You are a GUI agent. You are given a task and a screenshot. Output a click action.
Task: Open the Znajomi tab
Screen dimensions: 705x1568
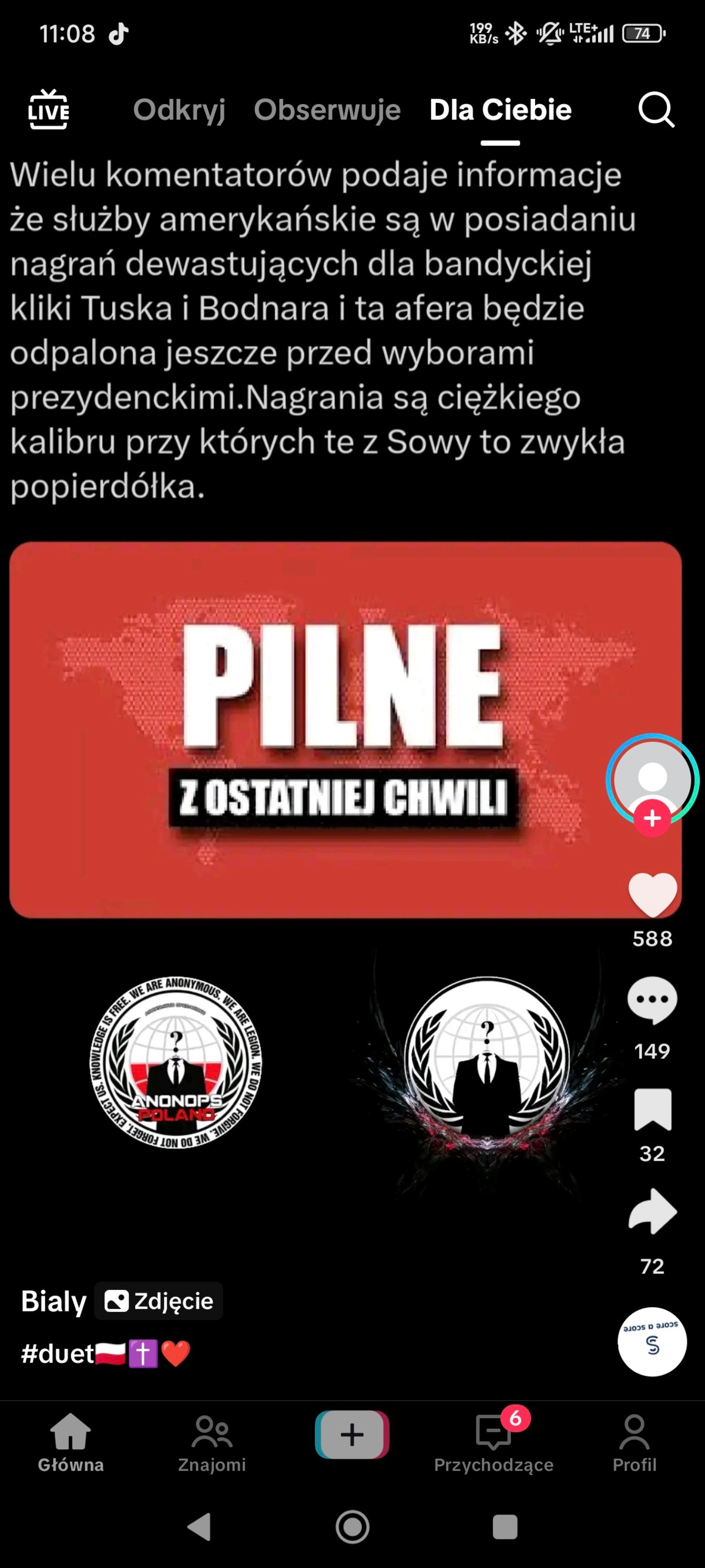(211, 1443)
